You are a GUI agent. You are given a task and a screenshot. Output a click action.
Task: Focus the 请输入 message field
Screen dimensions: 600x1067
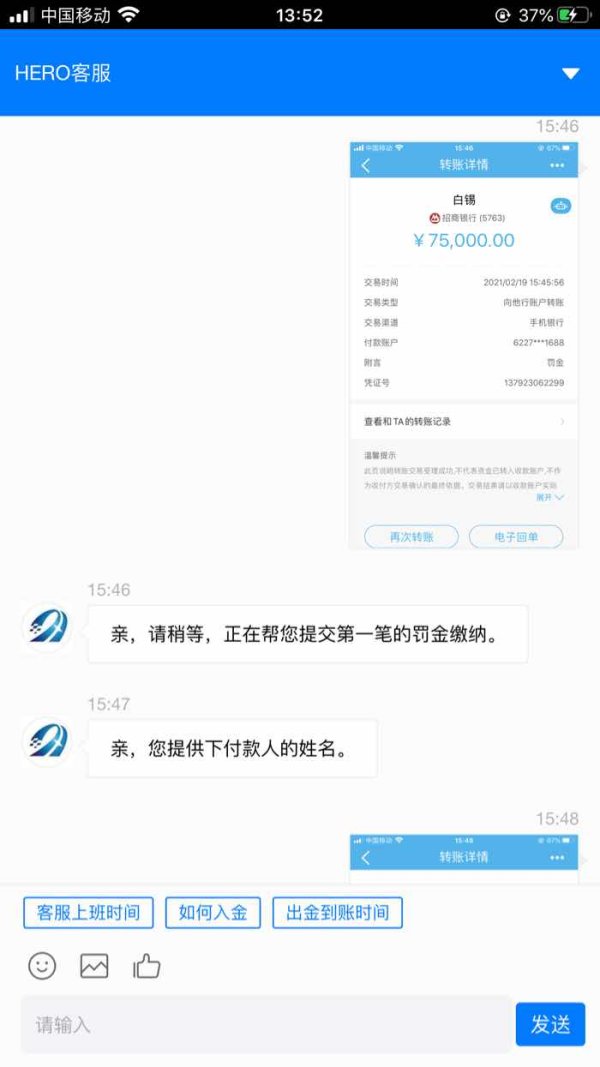click(266, 1024)
